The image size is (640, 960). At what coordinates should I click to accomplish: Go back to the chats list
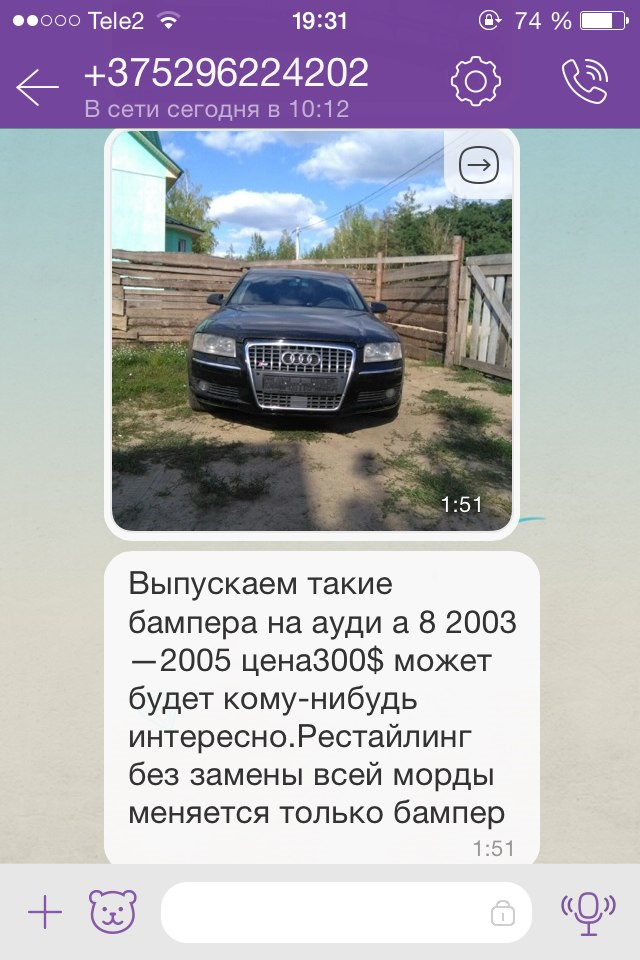(x=38, y=87)
